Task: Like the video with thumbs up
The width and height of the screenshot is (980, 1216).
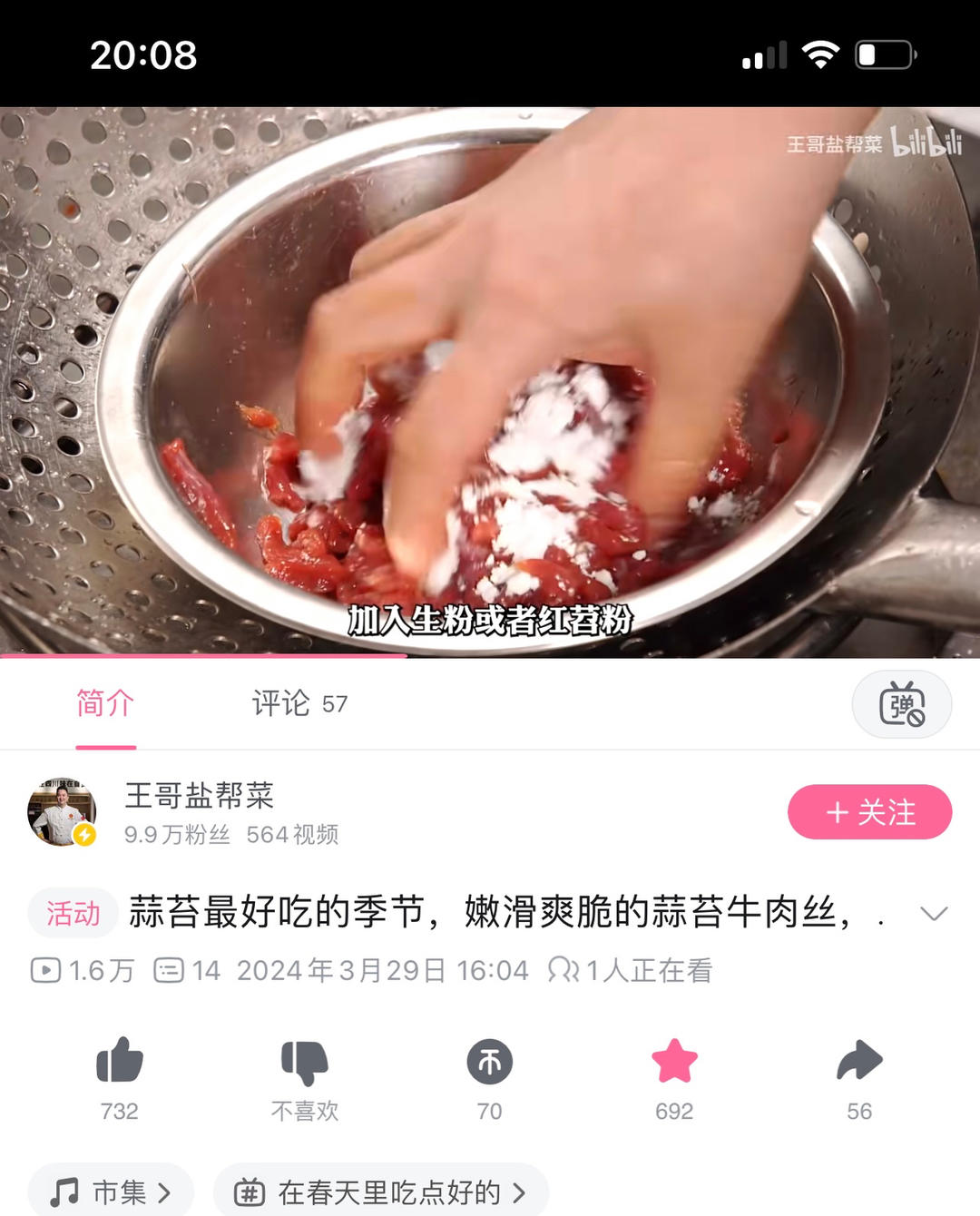Action: pos(120,1061)
